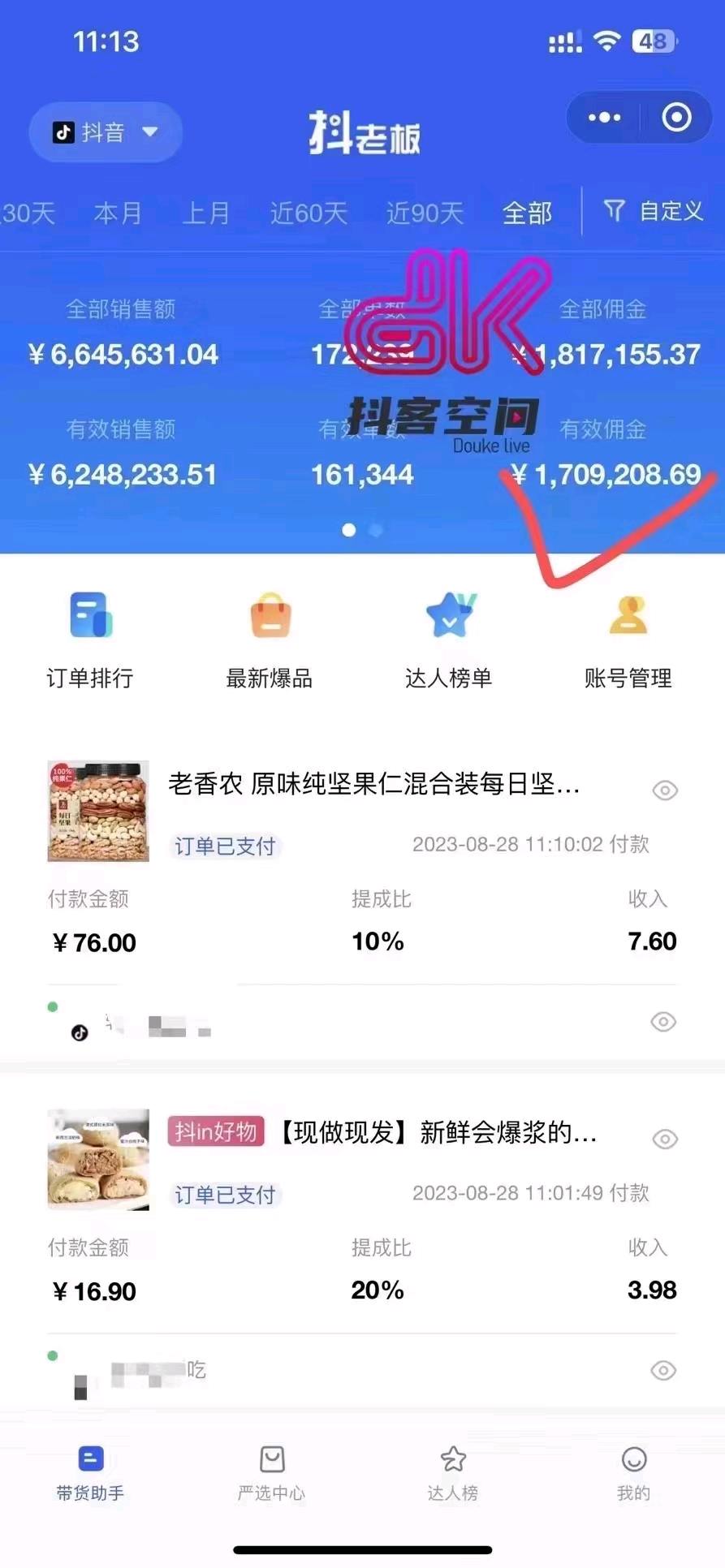The height and width of the screenshot is (1568, 725).
Task: Select the 上月 time range
Action: (x=205, y=213)
